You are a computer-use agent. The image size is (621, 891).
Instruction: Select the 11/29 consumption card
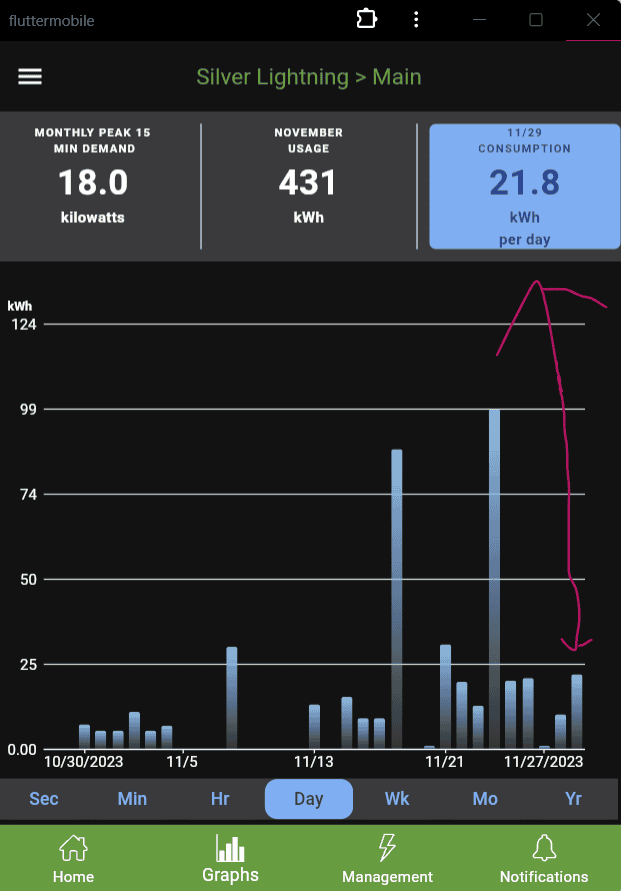point(524,187)
